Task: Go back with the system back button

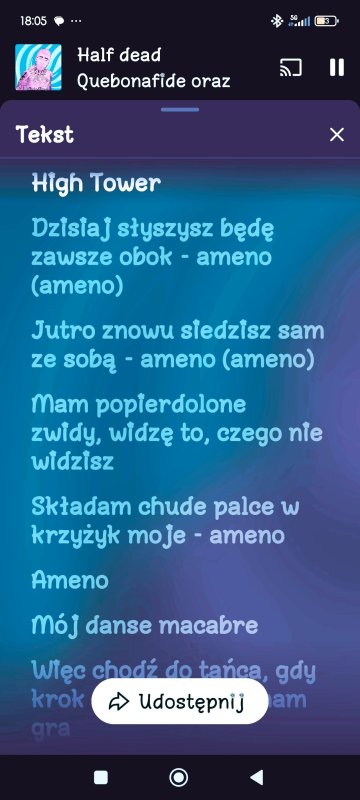Action: pos(257,777)
